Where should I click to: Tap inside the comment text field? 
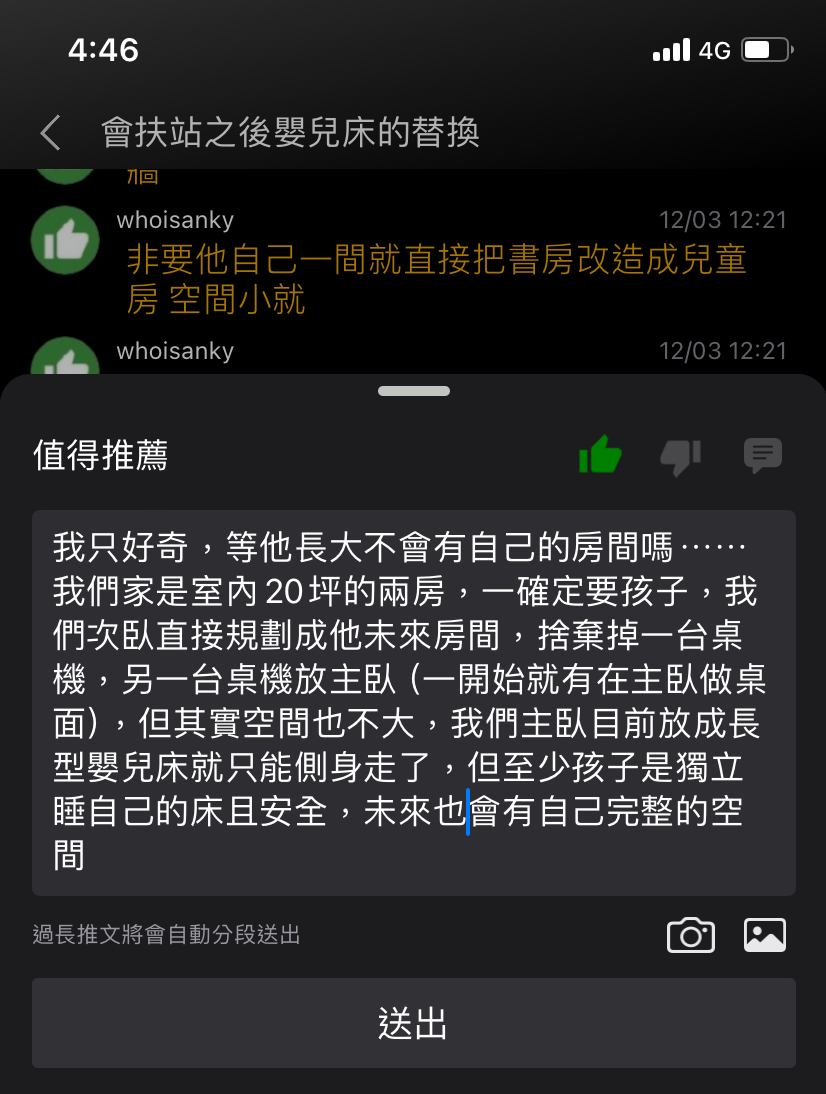coord(413,702)
